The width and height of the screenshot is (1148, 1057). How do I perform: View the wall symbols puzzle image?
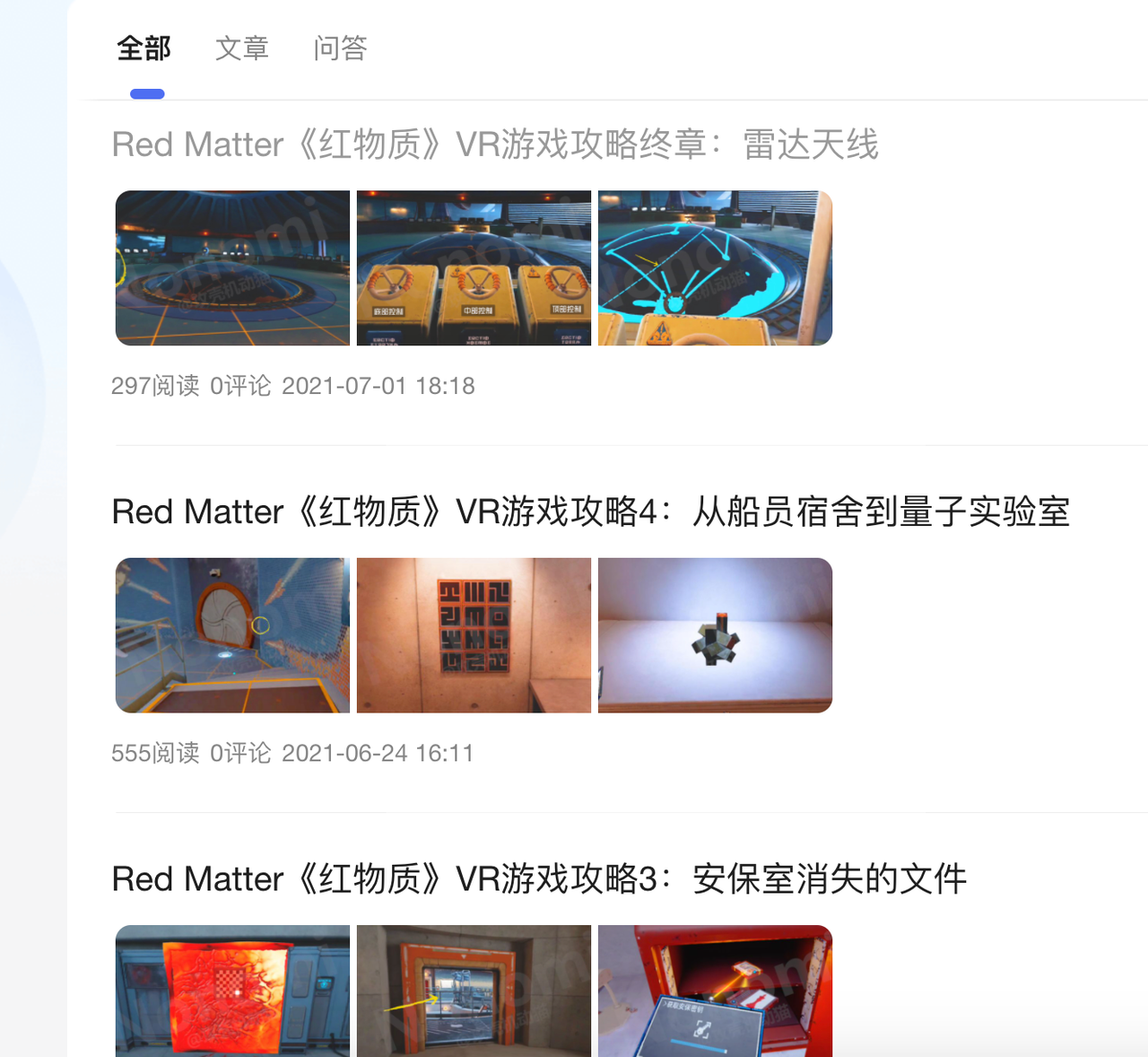click(x=474, y=635)
